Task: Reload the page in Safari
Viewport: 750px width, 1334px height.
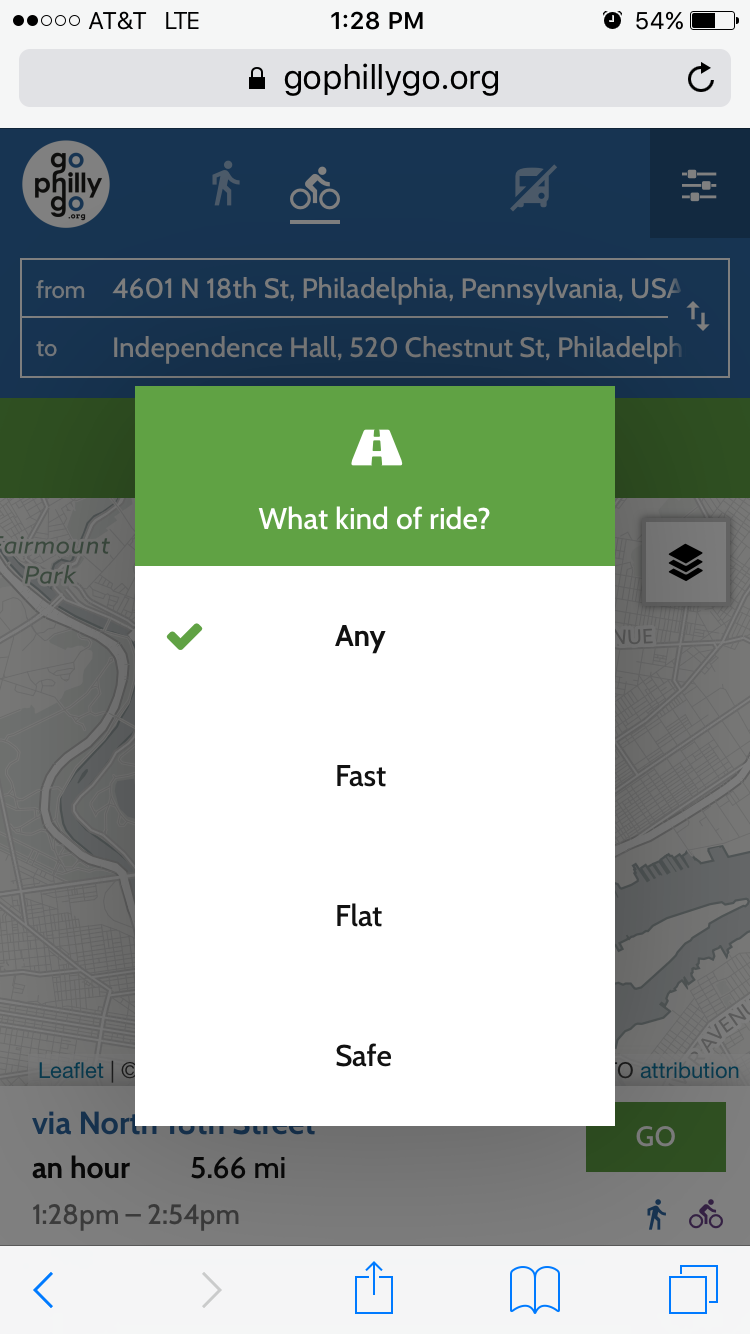Action: point(701,78)
